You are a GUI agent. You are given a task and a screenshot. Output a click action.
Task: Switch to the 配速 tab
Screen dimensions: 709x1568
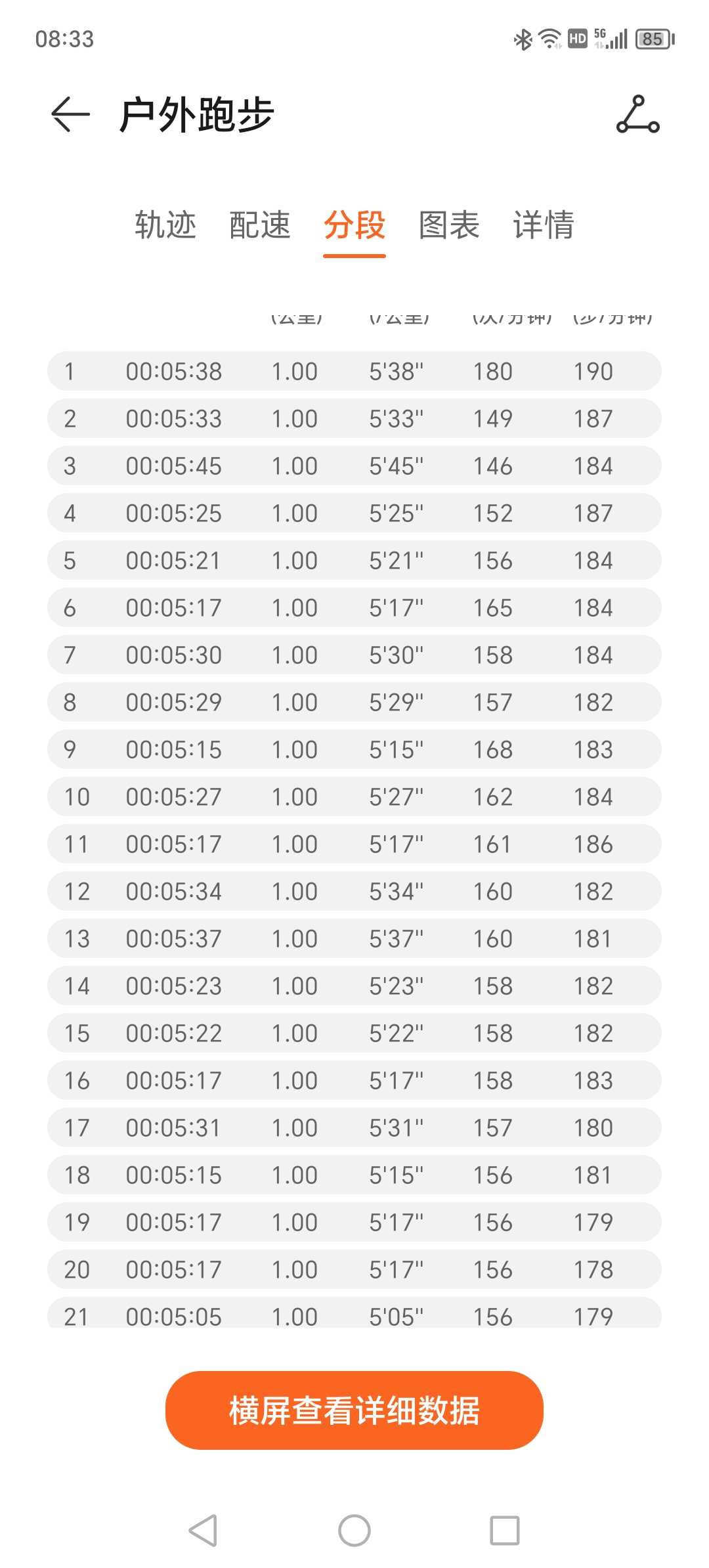coord(260,225)
